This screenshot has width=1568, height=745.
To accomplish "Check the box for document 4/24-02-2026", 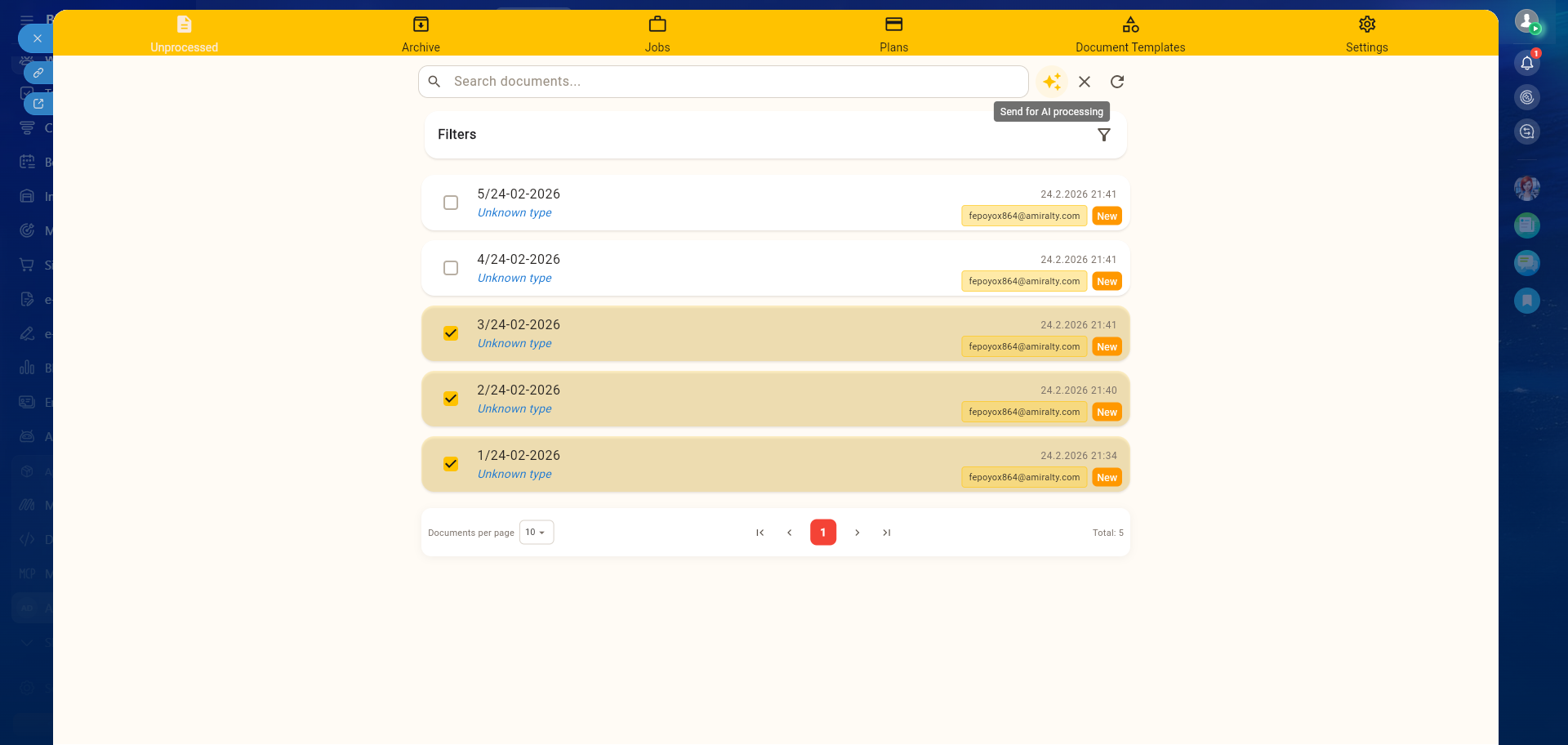I will (x=451, y=268).
